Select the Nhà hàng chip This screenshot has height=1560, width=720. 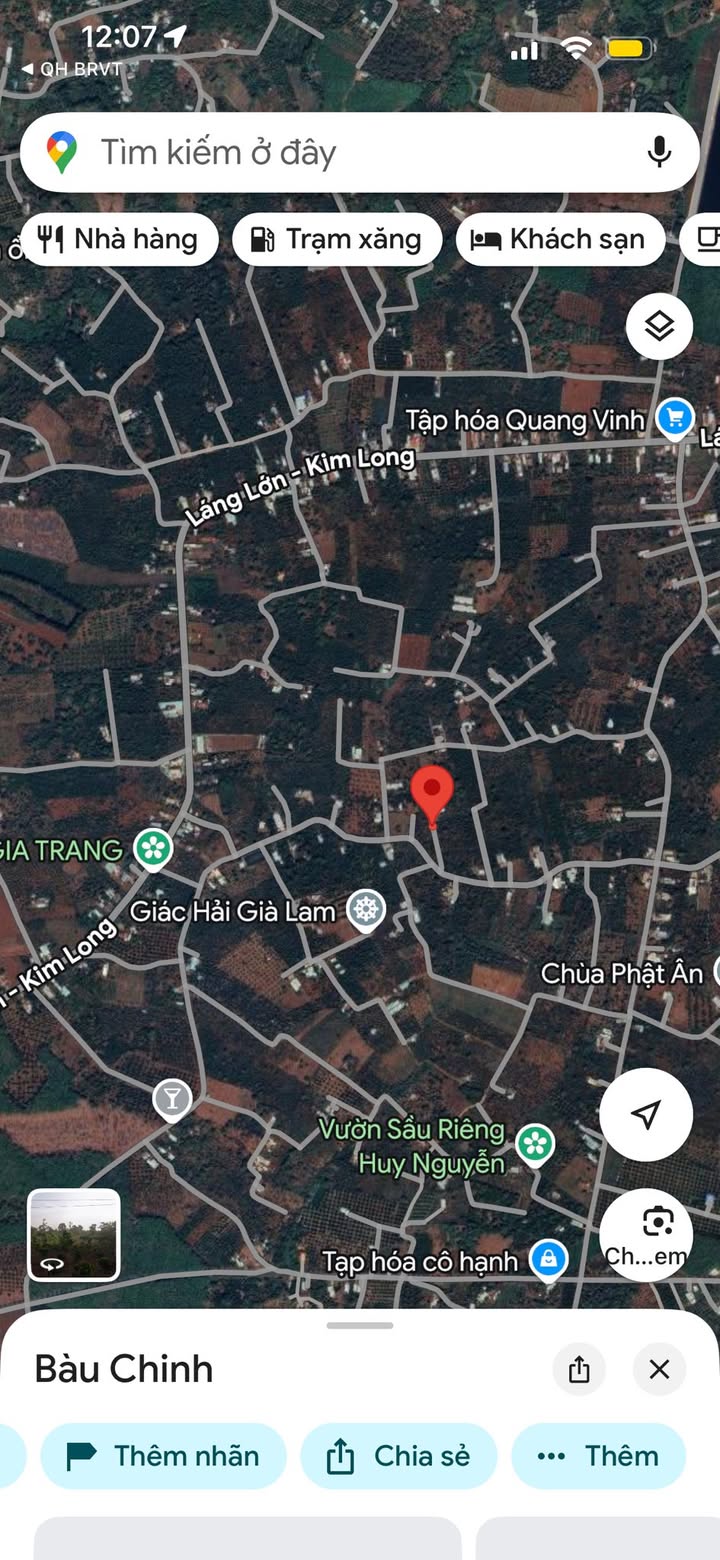coord(119,240)
